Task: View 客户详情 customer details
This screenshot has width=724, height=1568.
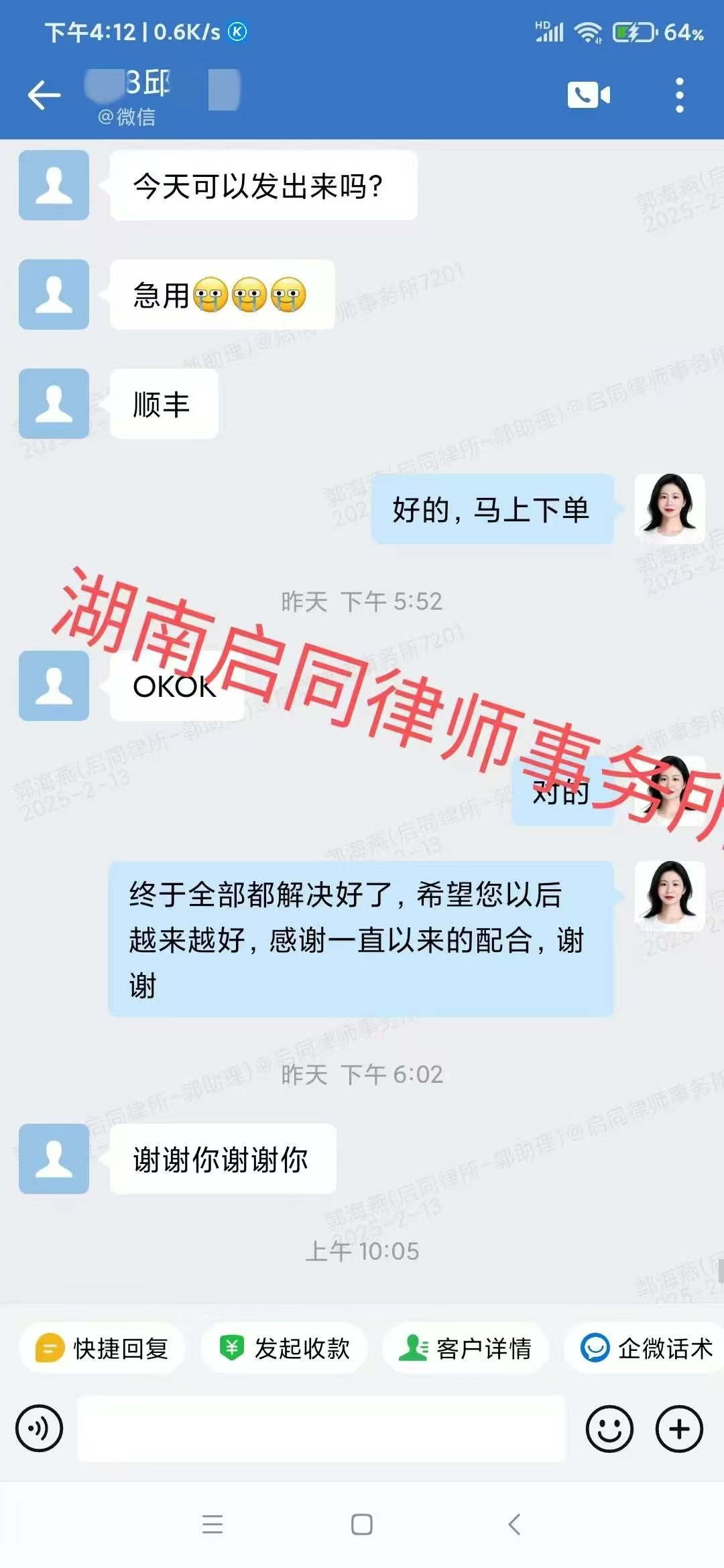Action: click(x=465, y=1348)
